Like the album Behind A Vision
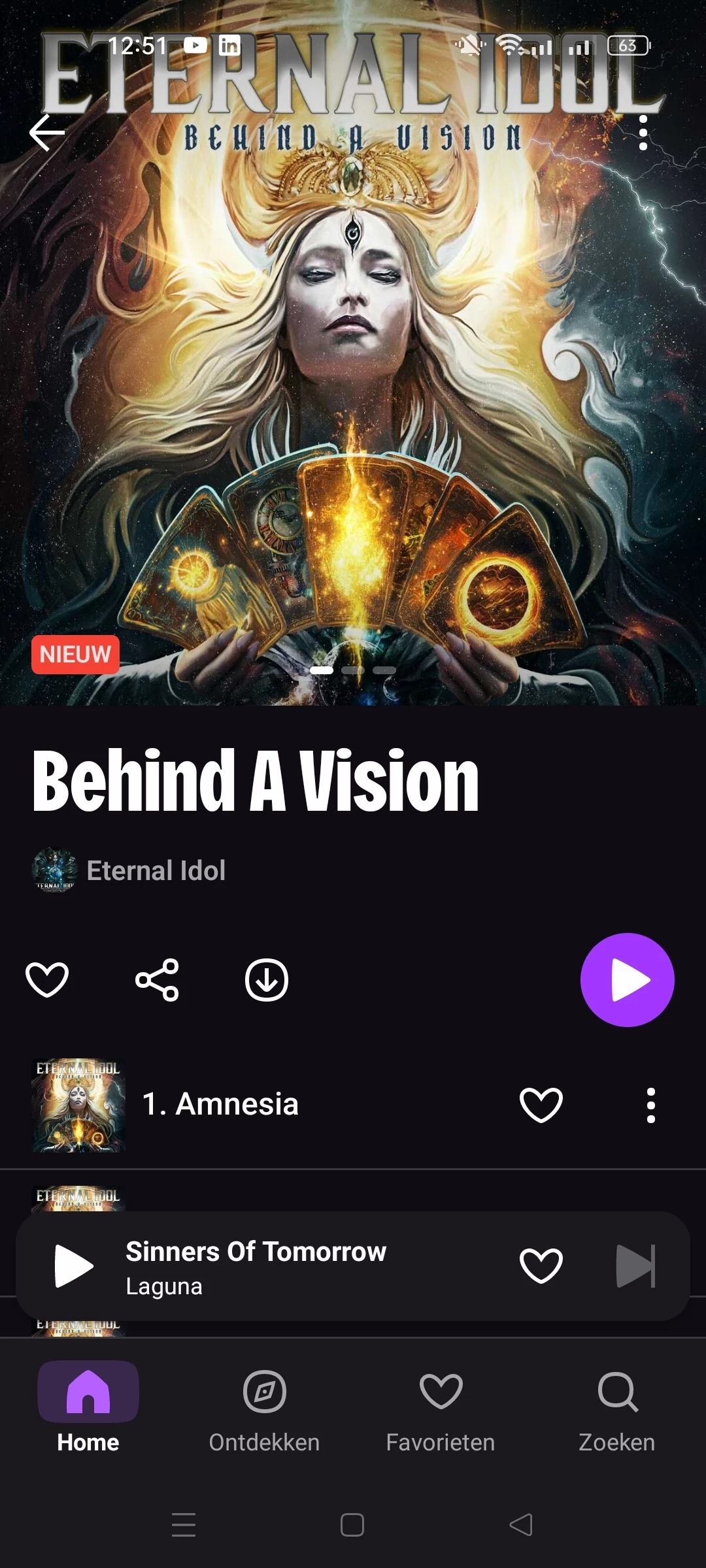The height and width of the screenshot is (1568, 706). (47, 980)
